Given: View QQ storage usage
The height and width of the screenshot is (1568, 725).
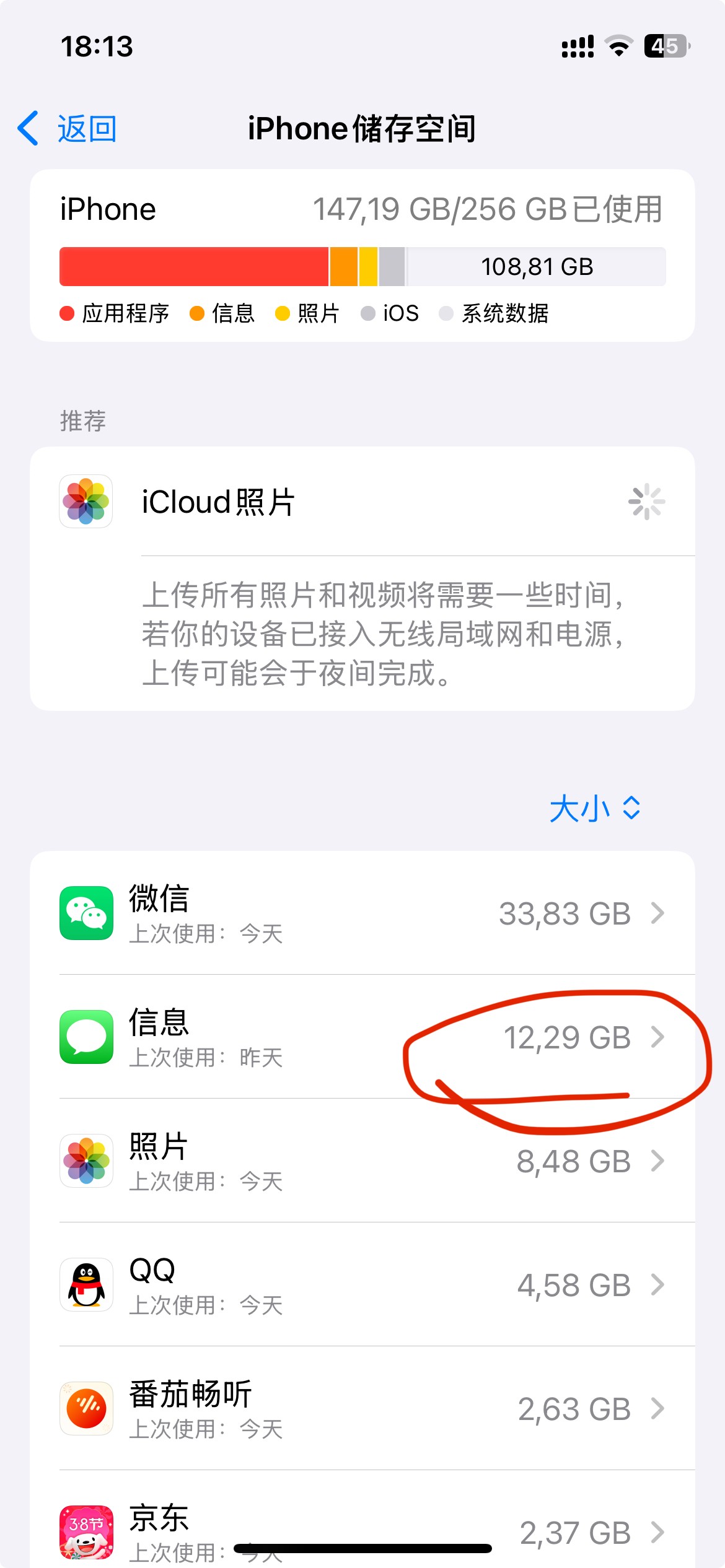Looking at the screenshot, I should pos(362,1284).
